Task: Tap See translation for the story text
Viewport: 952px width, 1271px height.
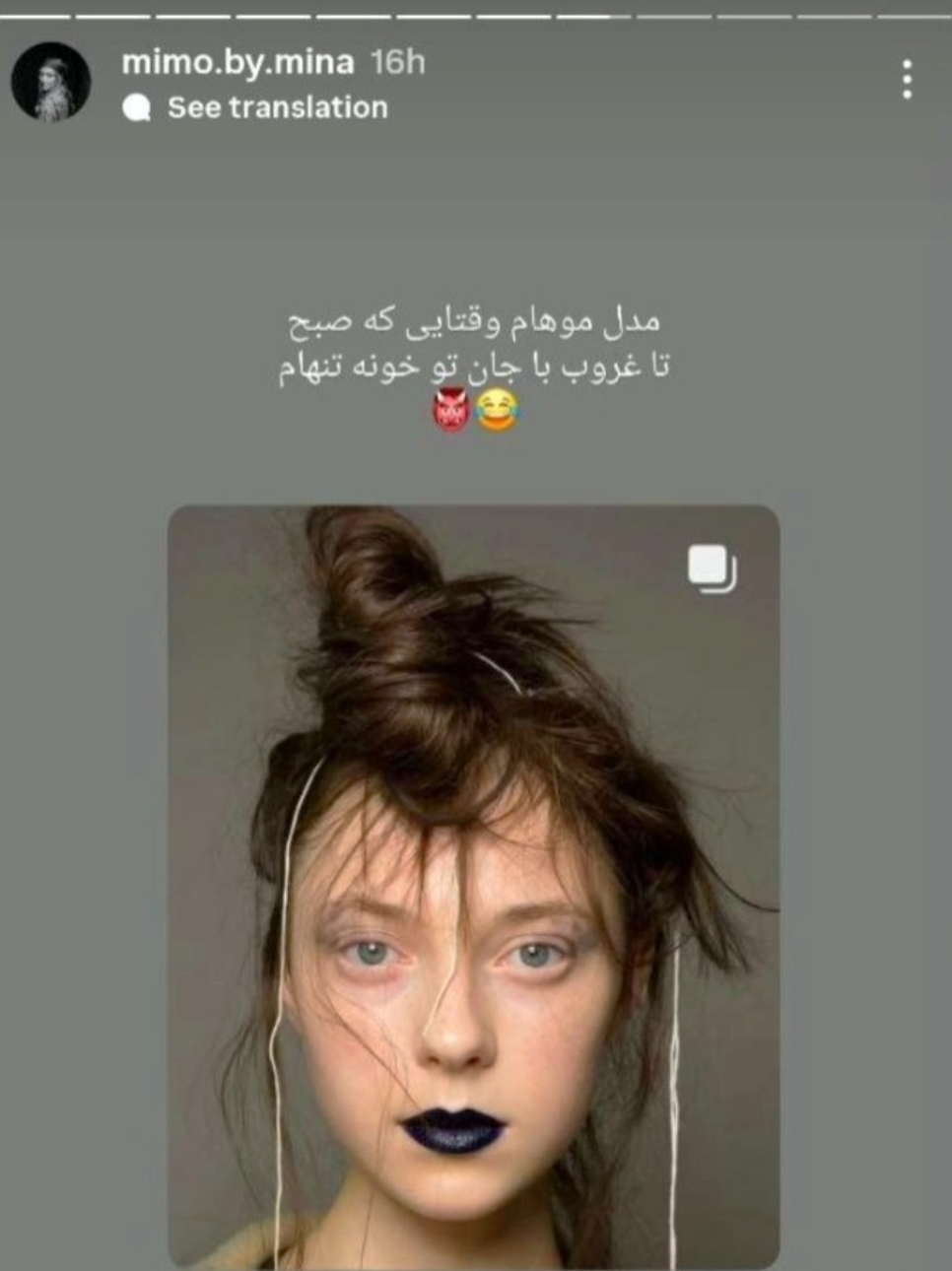Action: tap(276, 106)
